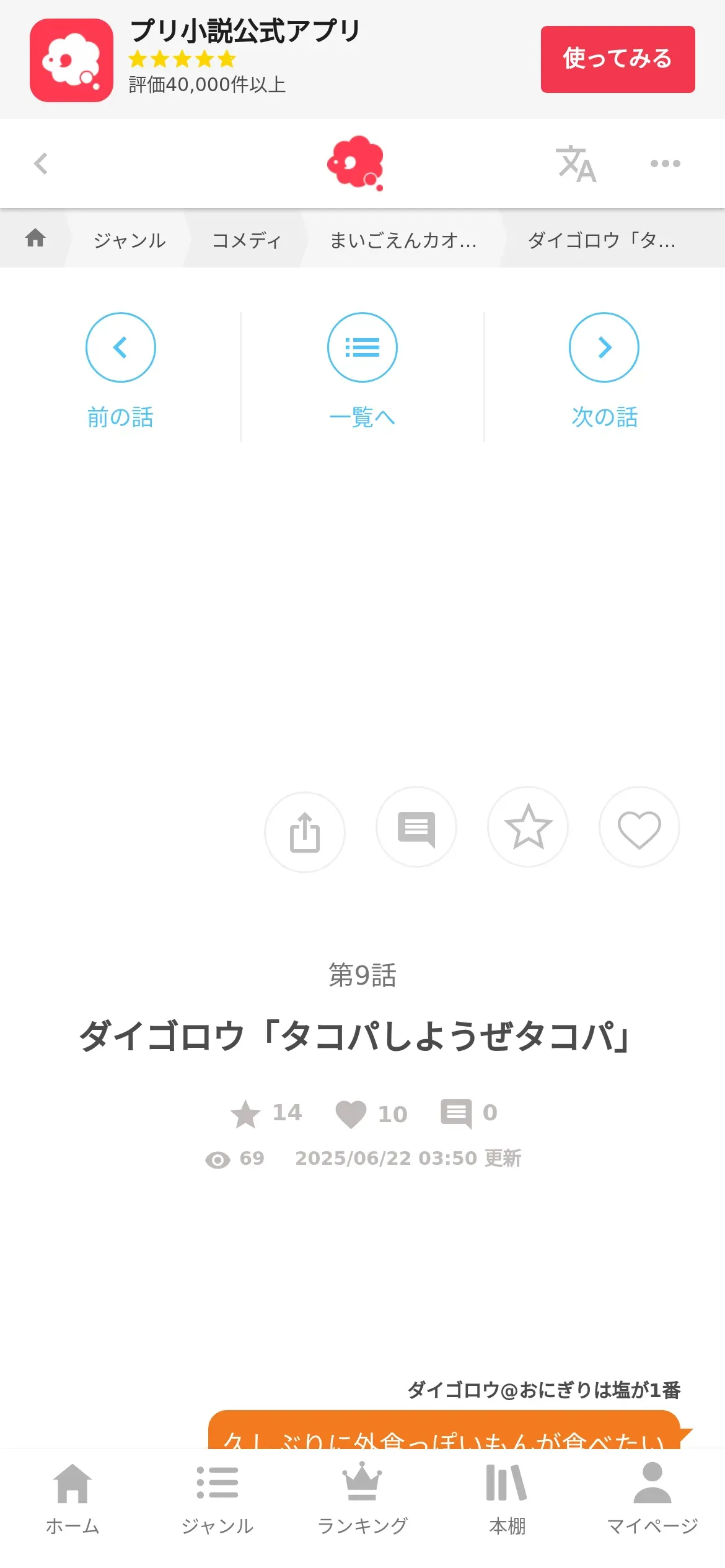Like this episode with the heart

[x=639, y=827]
